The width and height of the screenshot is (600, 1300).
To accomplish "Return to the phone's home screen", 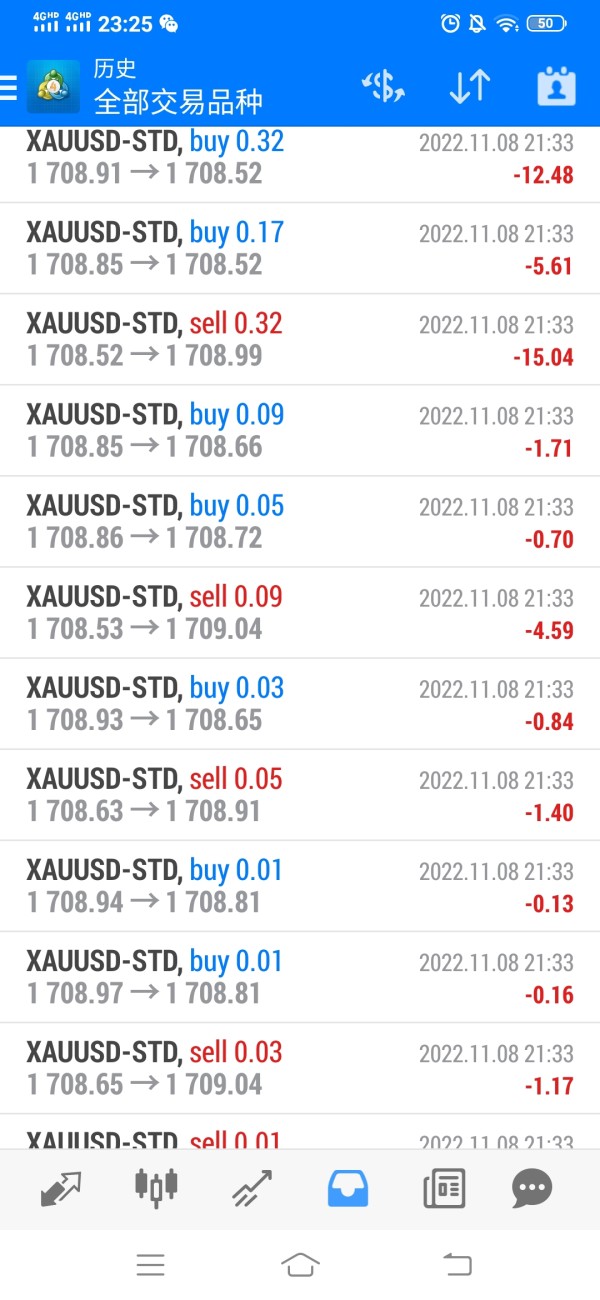I will 300,1265.
